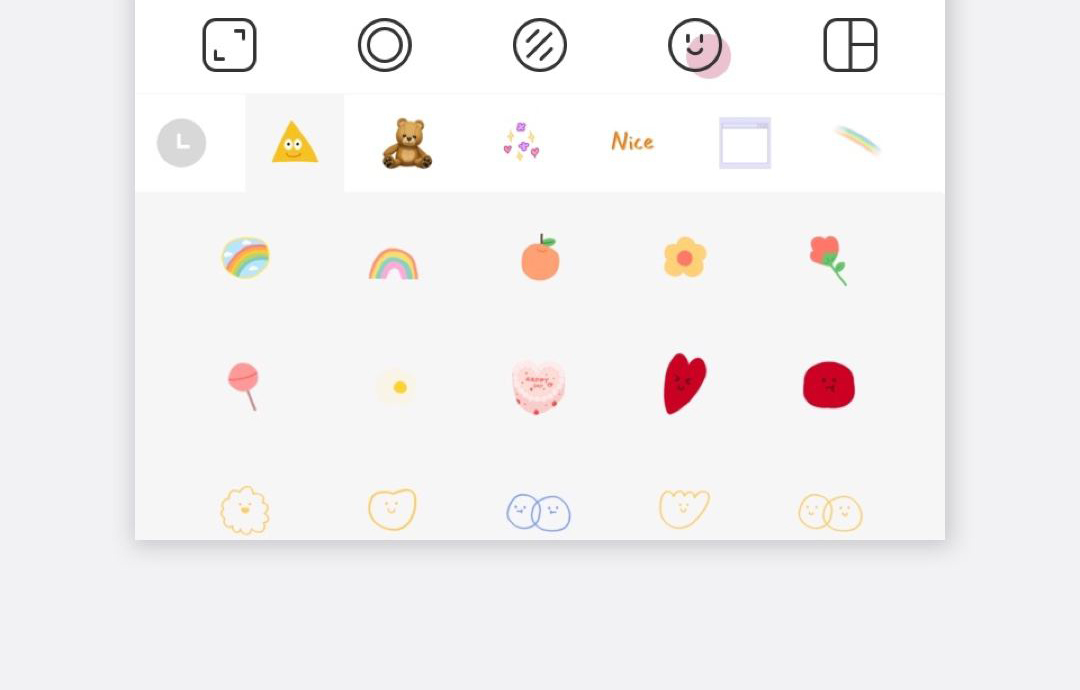
Task: Open the aspect ratio crop tool
Action: pos(230,45)
